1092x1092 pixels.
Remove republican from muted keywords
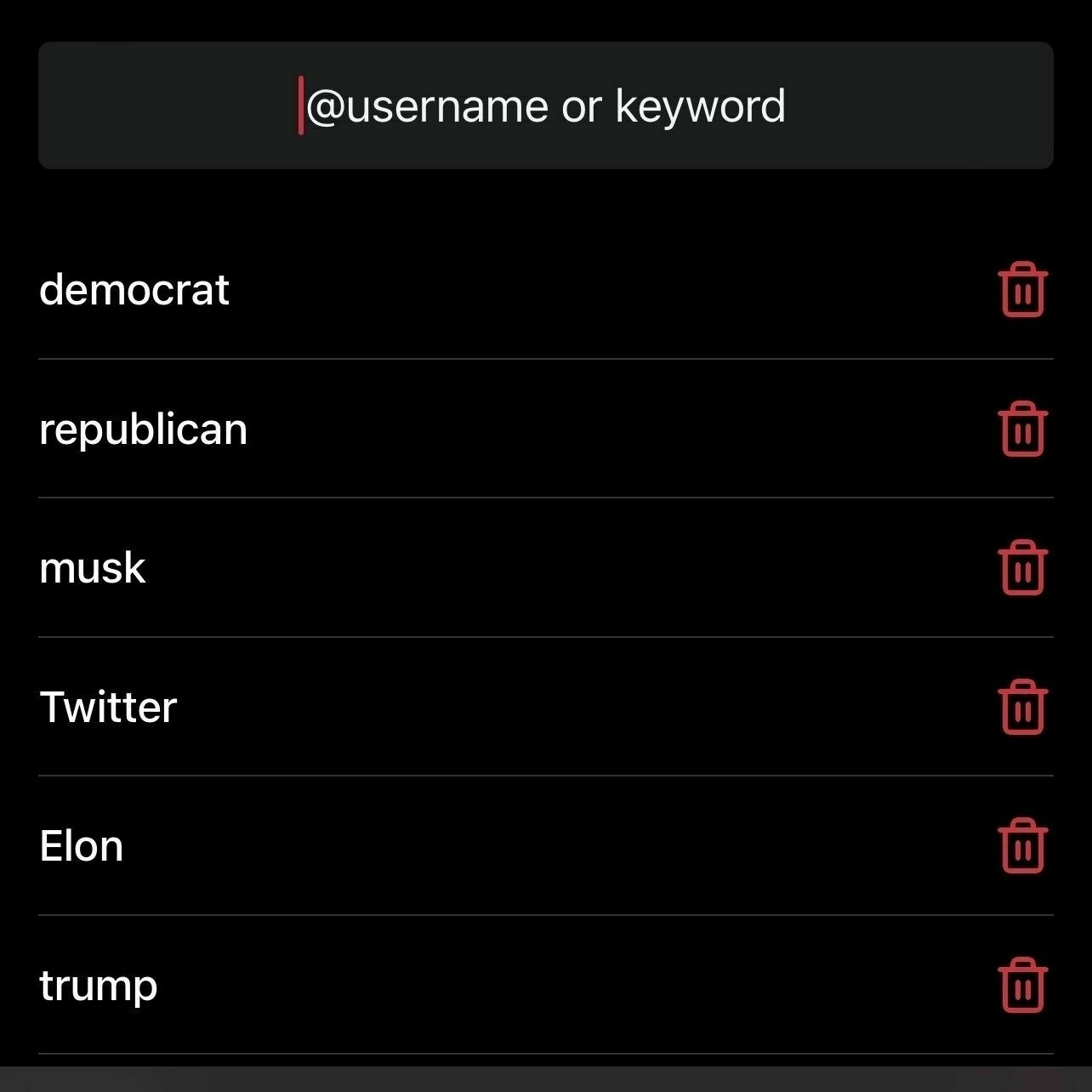point(1022,429)
